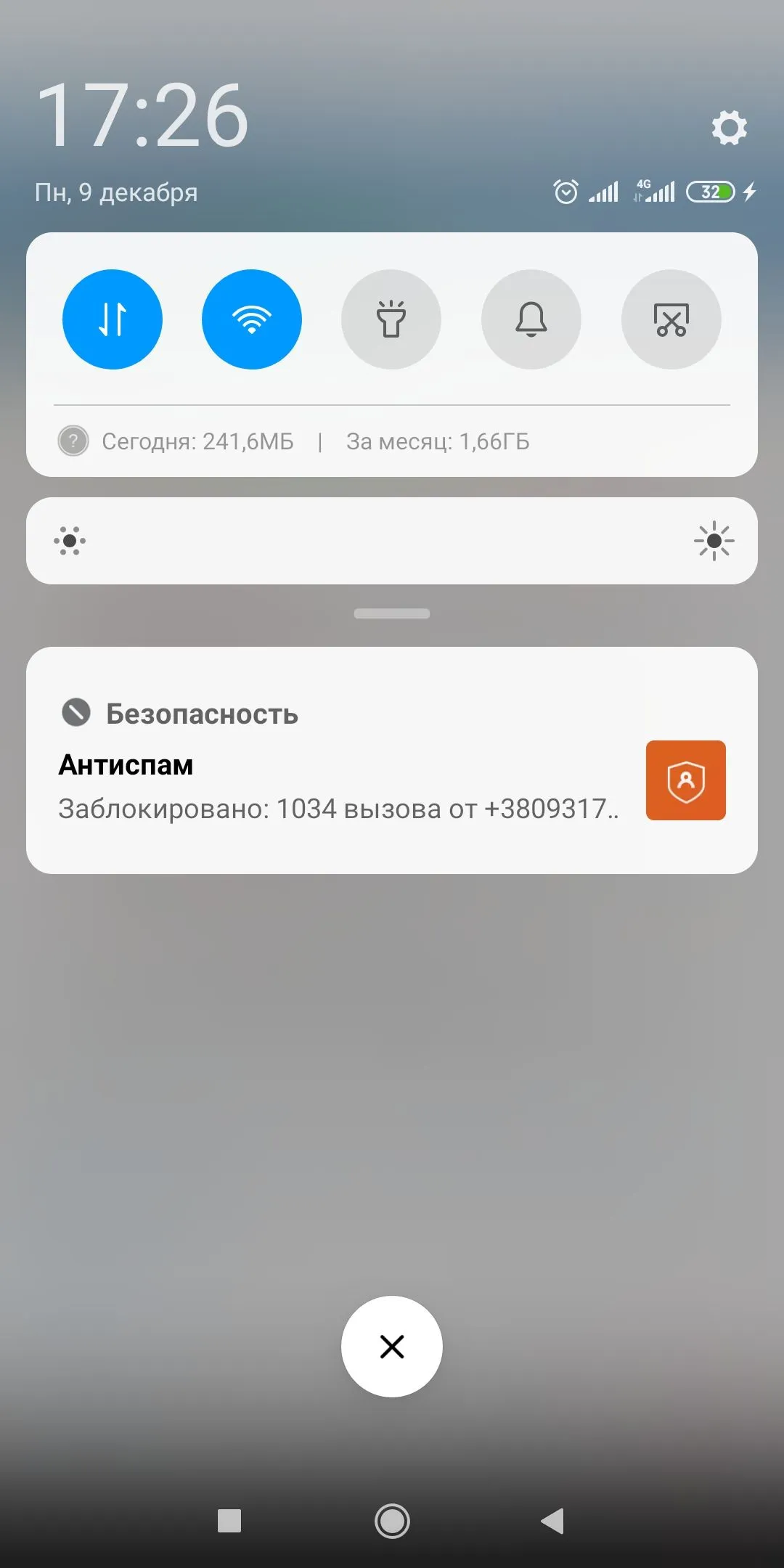The width and height of the screenshot is (784, 1568).
Task: Turn on the flashlight
Action: pyautogui.click(x=391, y=319)
